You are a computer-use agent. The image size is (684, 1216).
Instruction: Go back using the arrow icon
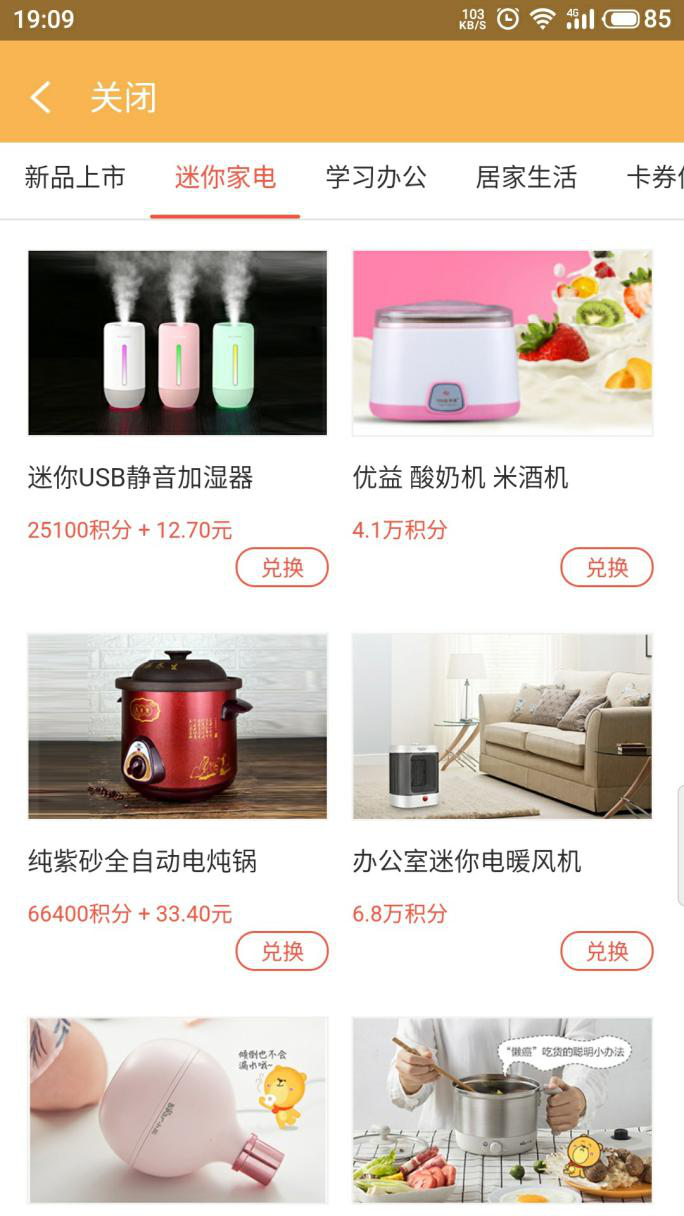coord(40,97)
